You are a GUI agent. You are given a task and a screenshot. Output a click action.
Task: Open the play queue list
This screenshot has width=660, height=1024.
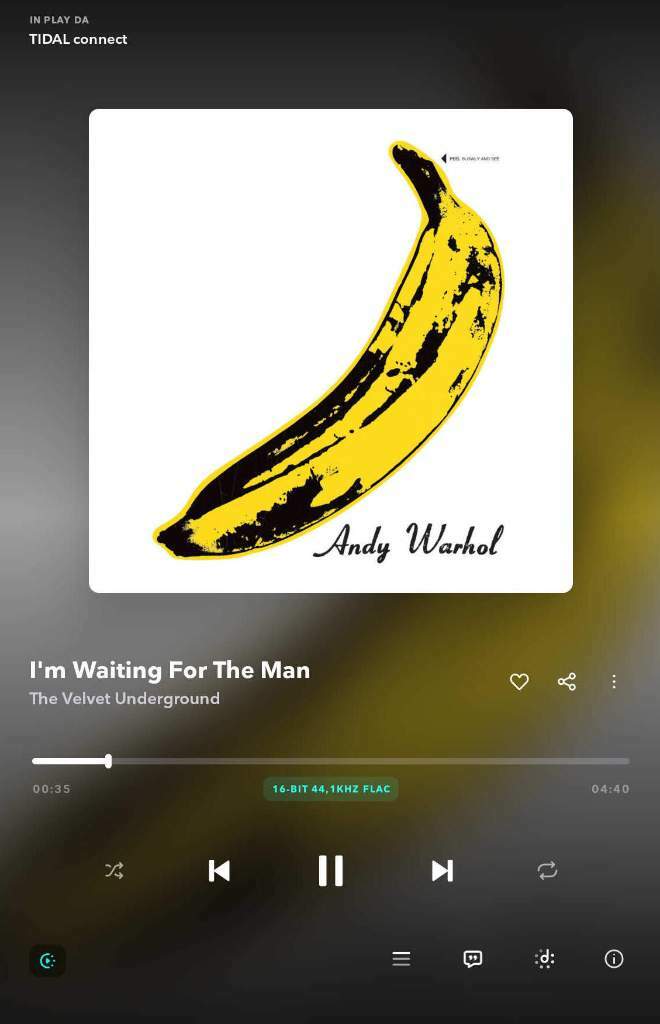coord(401,959)
